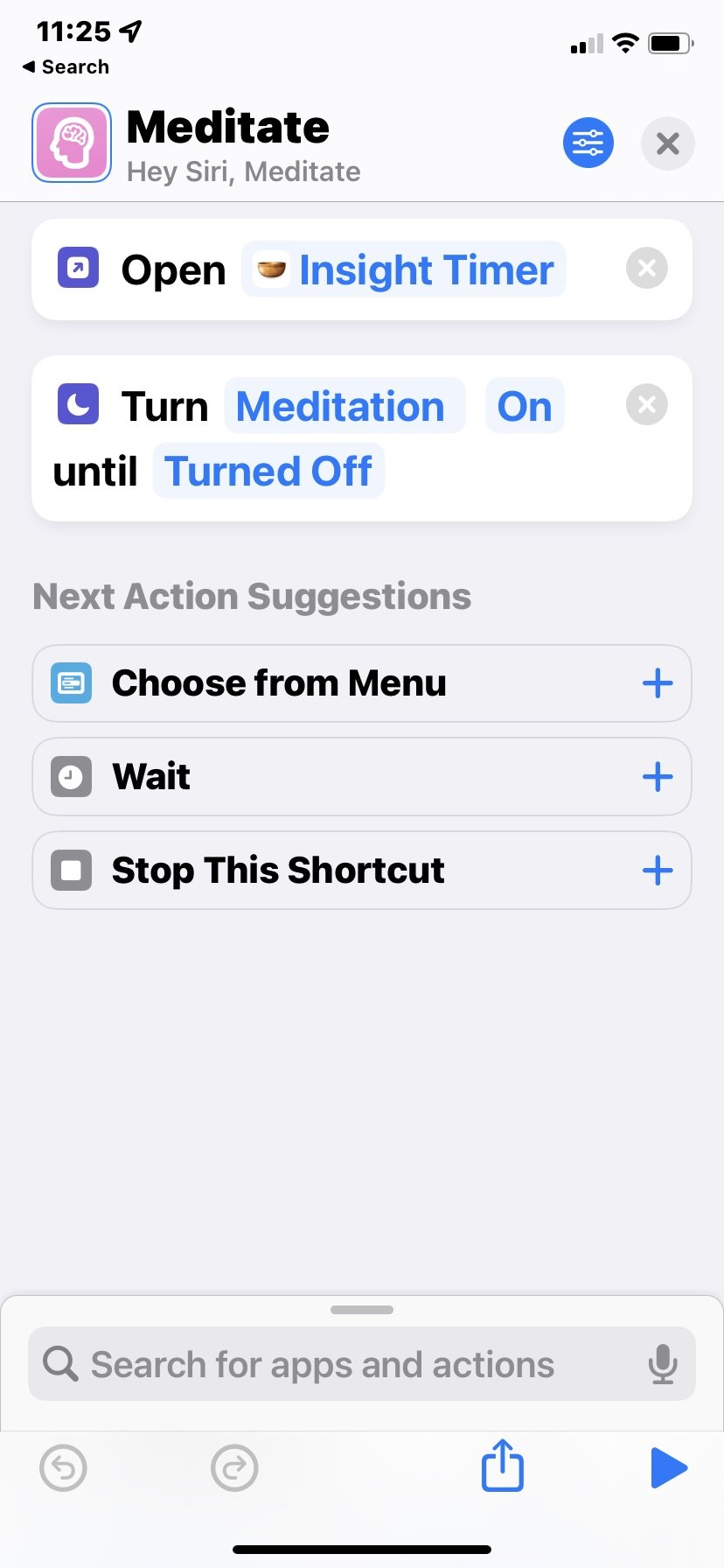This screenshot has width=724, height=1568.
Task: Remove the Turn Meditation On action
Action: click(647, 404)
